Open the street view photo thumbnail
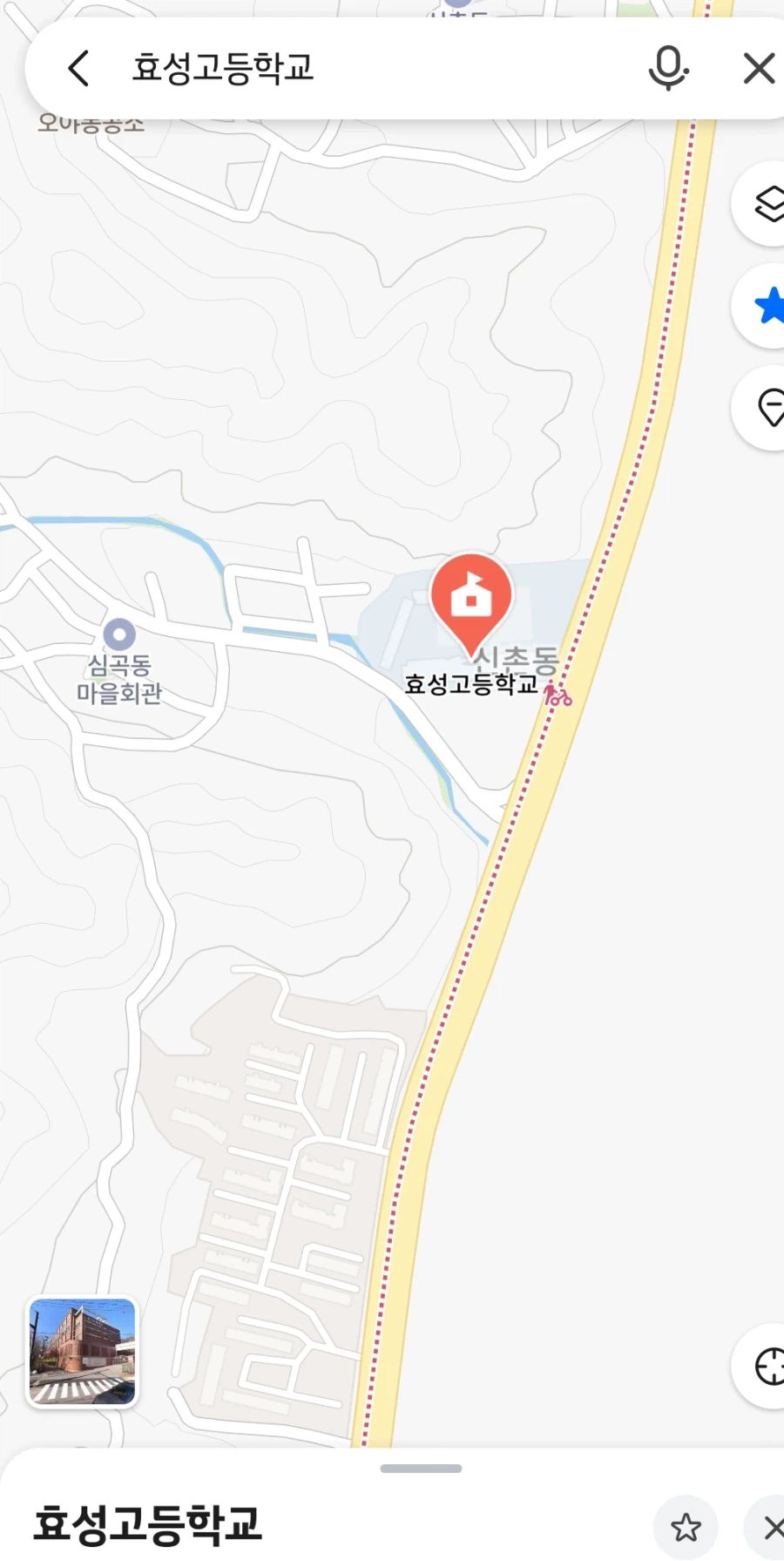This screenshot has width=784, height=1561. 83,1352
